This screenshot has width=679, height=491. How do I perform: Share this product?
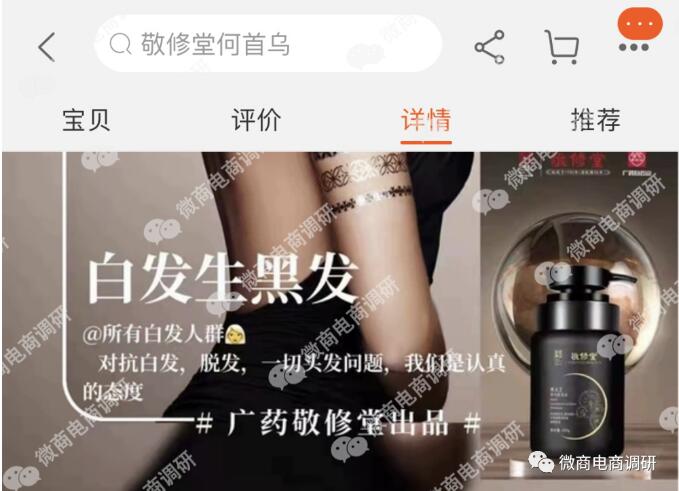(489, 47)
